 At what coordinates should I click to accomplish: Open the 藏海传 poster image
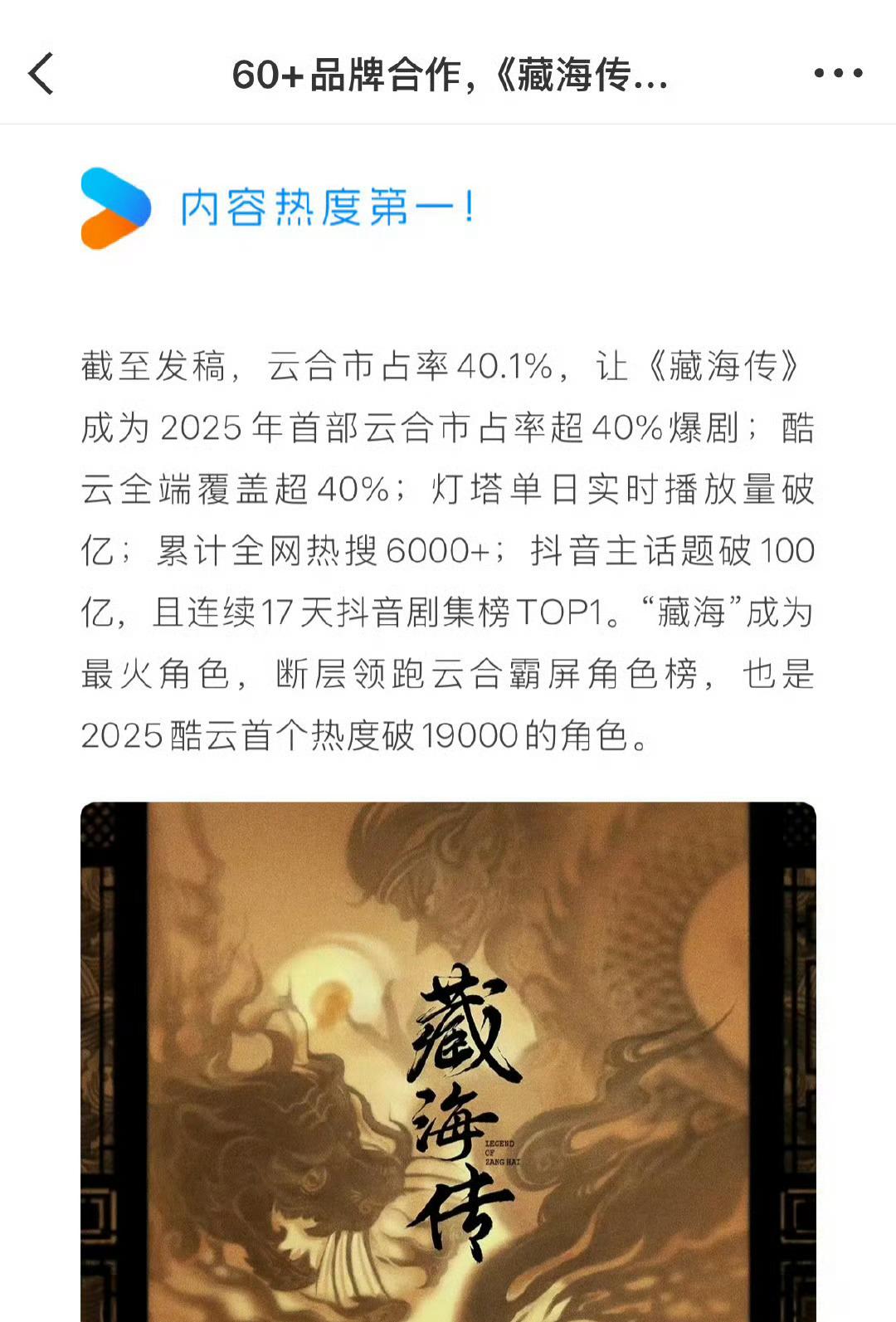[448, 1062]
